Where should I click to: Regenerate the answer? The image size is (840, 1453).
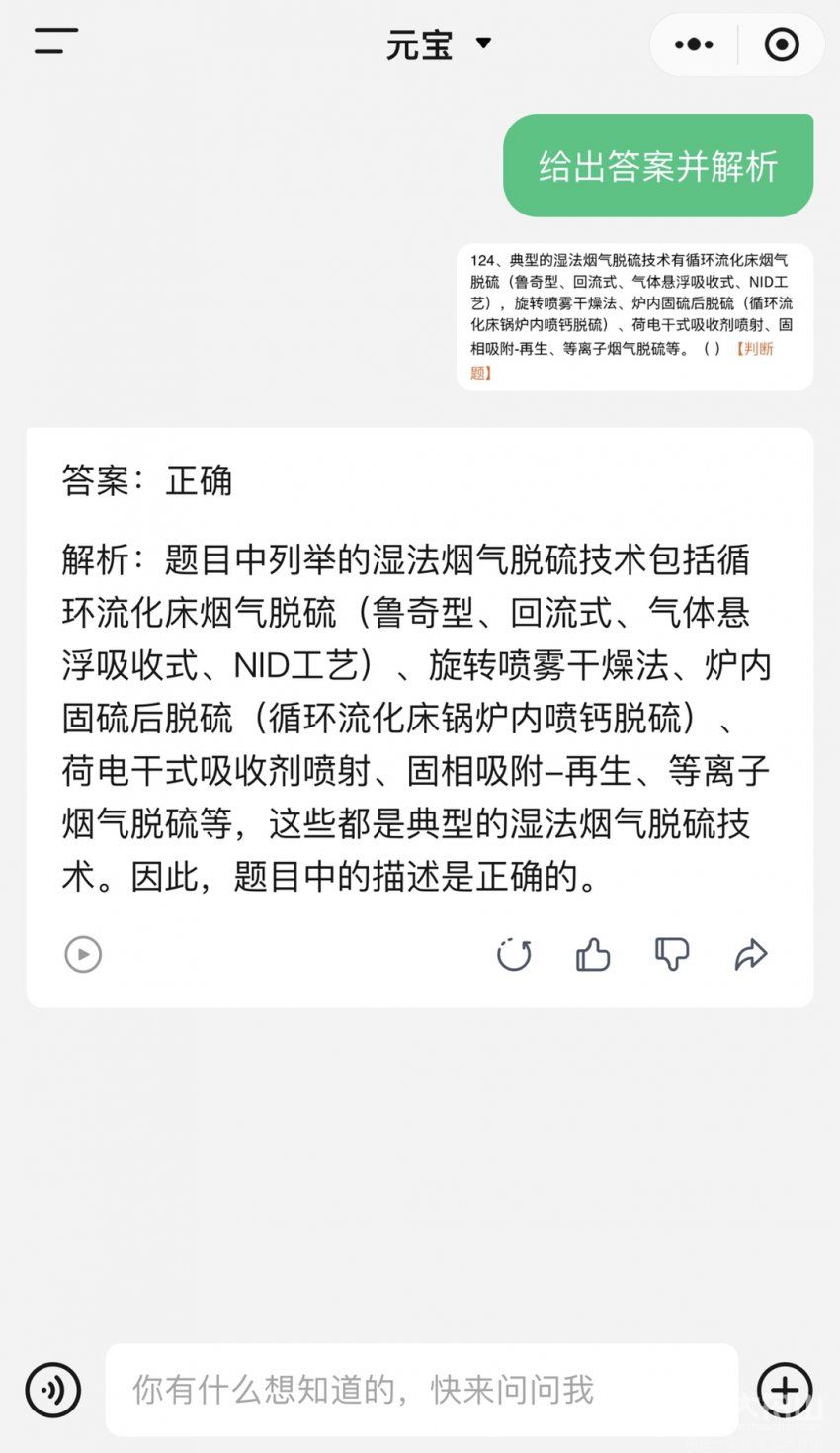coord(514,954)
